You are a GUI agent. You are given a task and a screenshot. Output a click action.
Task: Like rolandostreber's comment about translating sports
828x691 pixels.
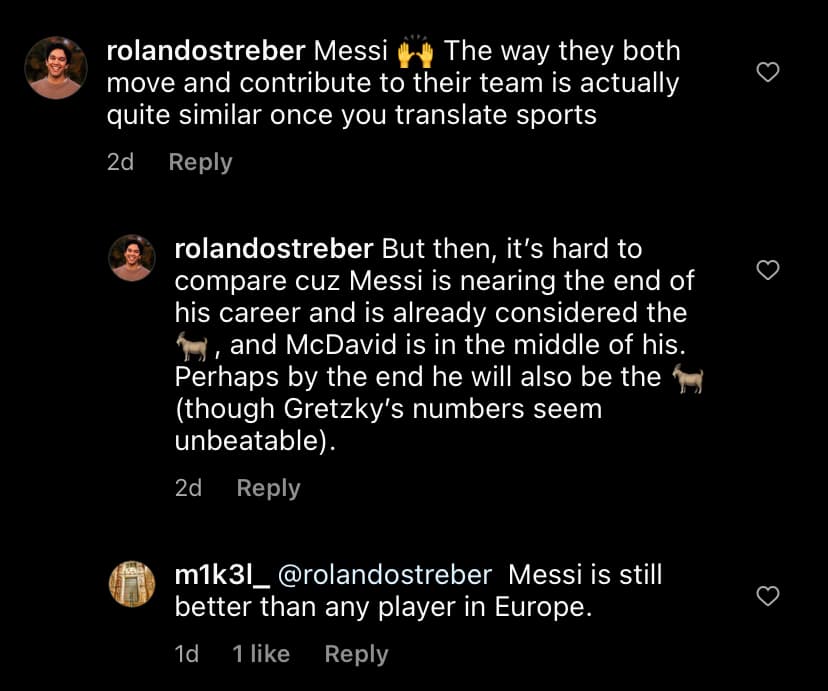tap(767, 72)
